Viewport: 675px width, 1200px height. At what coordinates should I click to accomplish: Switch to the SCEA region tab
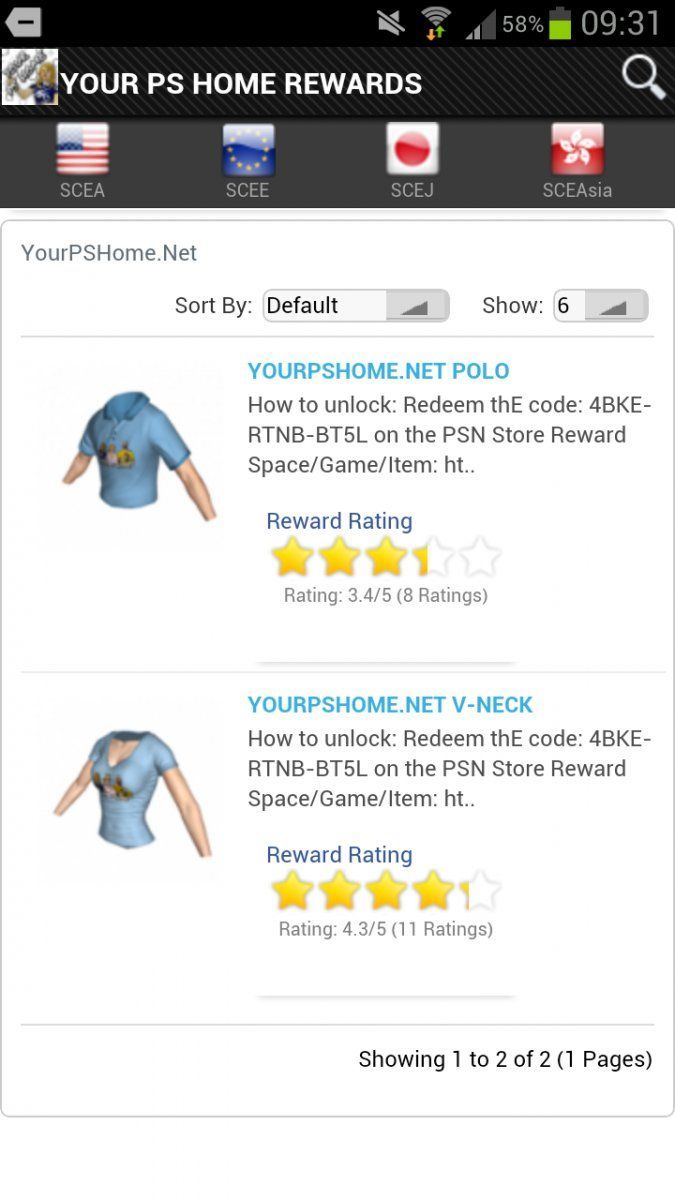point(82,162)
